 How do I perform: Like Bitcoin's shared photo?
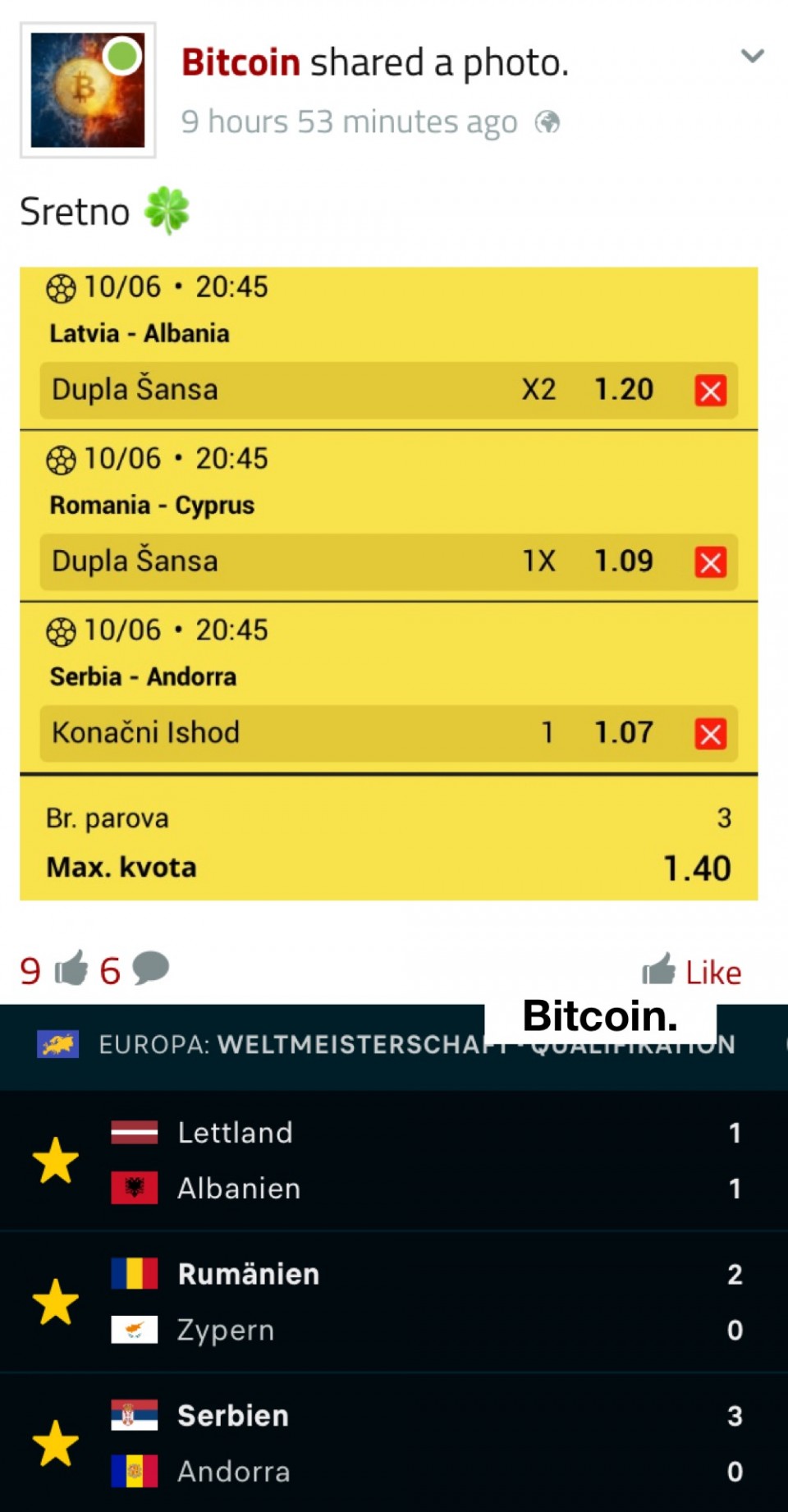point(692,971)
